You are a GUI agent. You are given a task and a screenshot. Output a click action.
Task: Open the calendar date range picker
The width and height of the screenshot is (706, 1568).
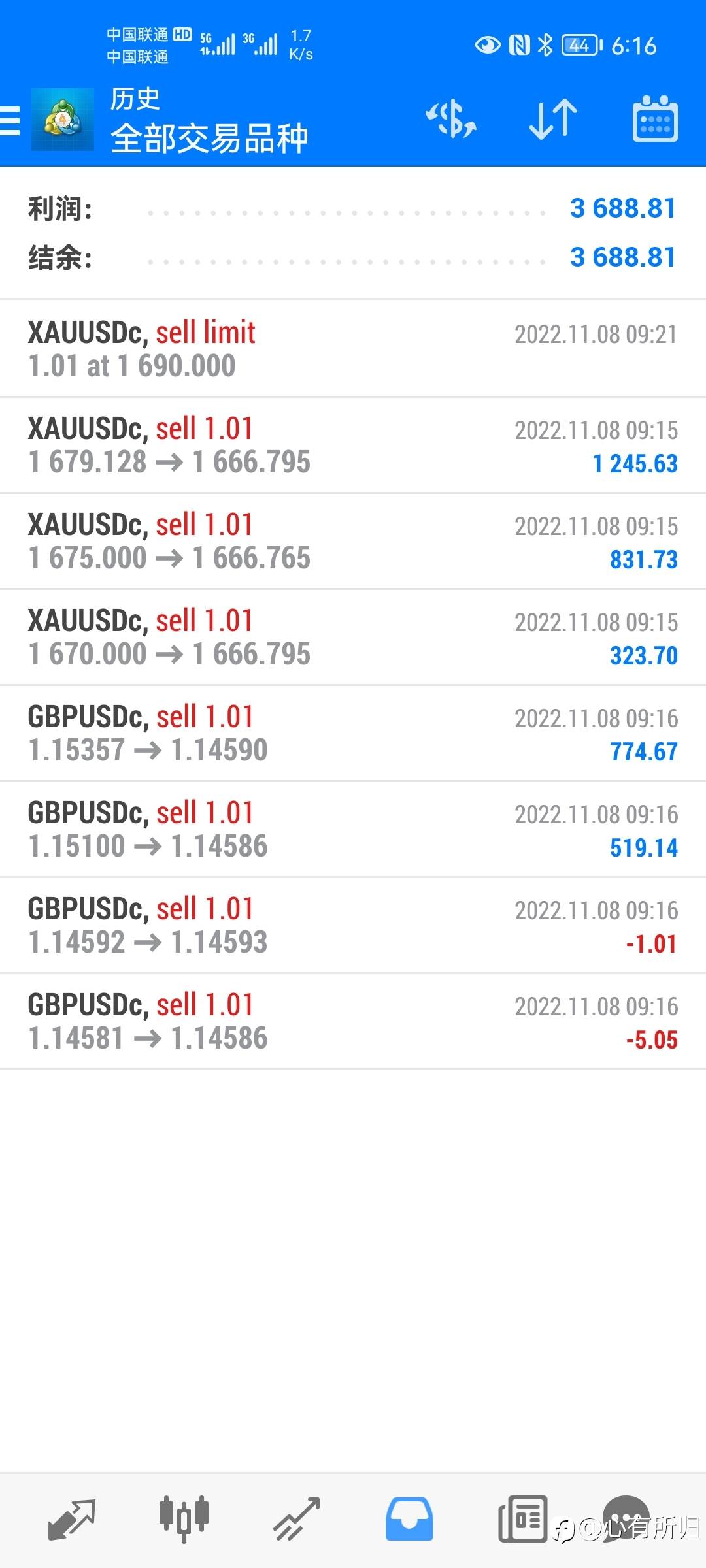pyautogui.click(x=655, y=120)
